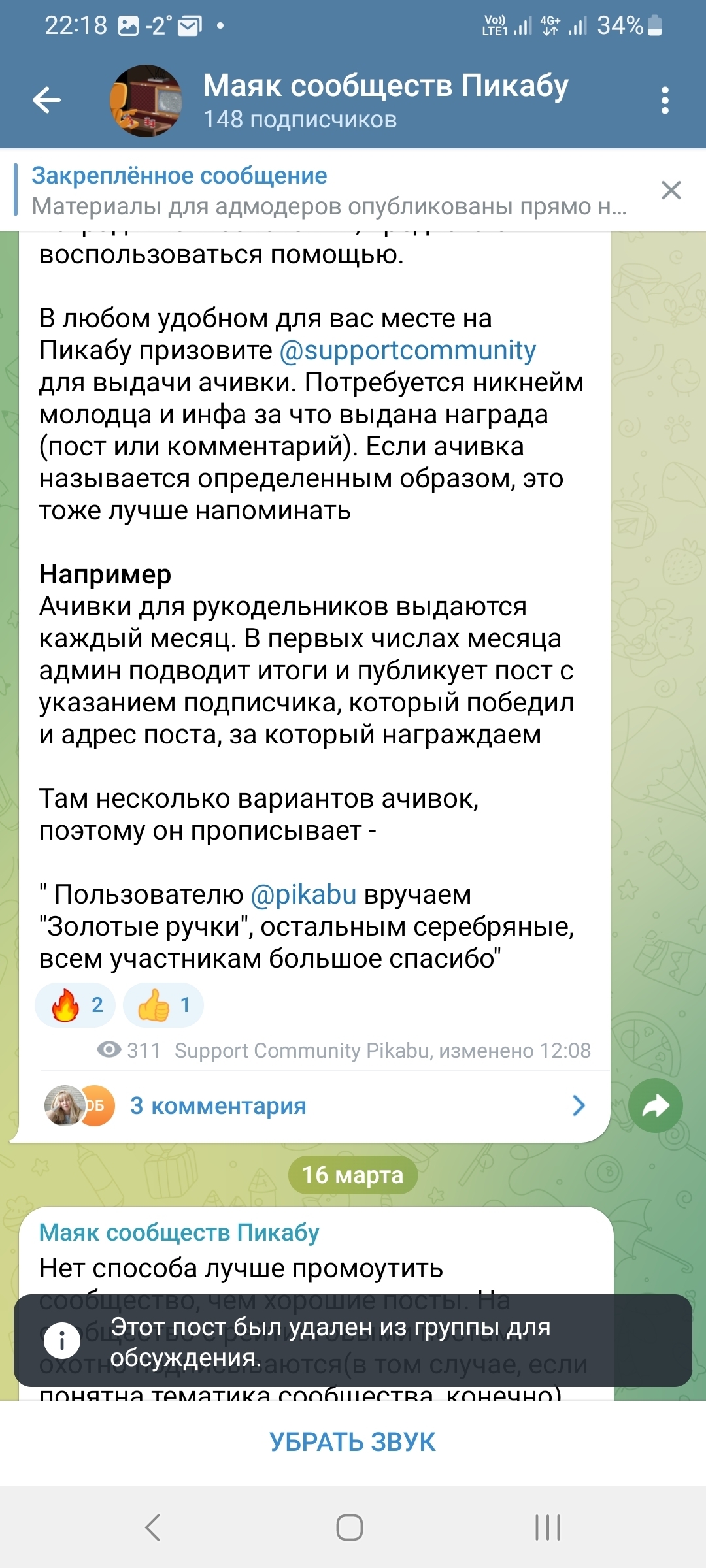Add a thumbs-up reaction to the post
Screen dimensions: 706x1568
(x=163, y=1005)
